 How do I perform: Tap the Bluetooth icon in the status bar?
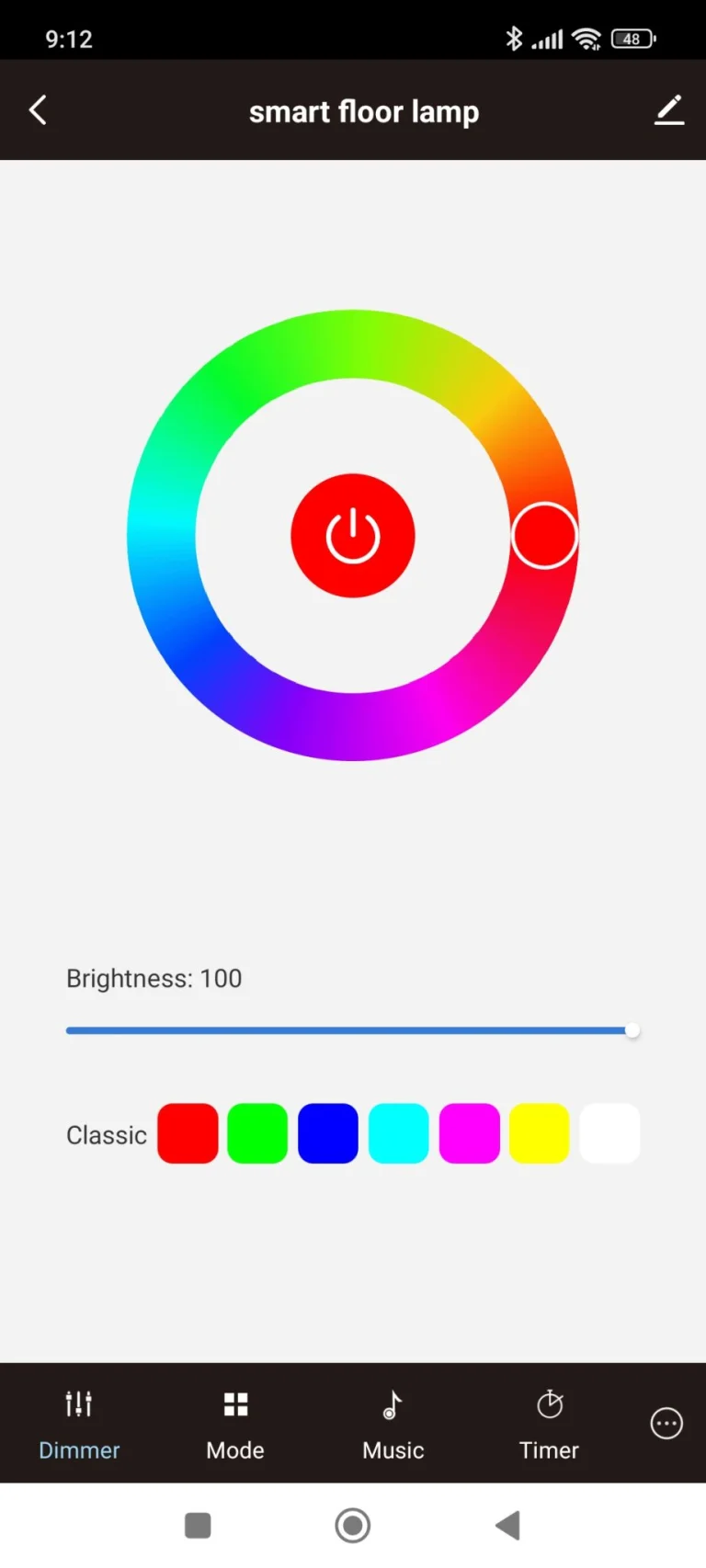pyautogui.click(x=514, y=39)
